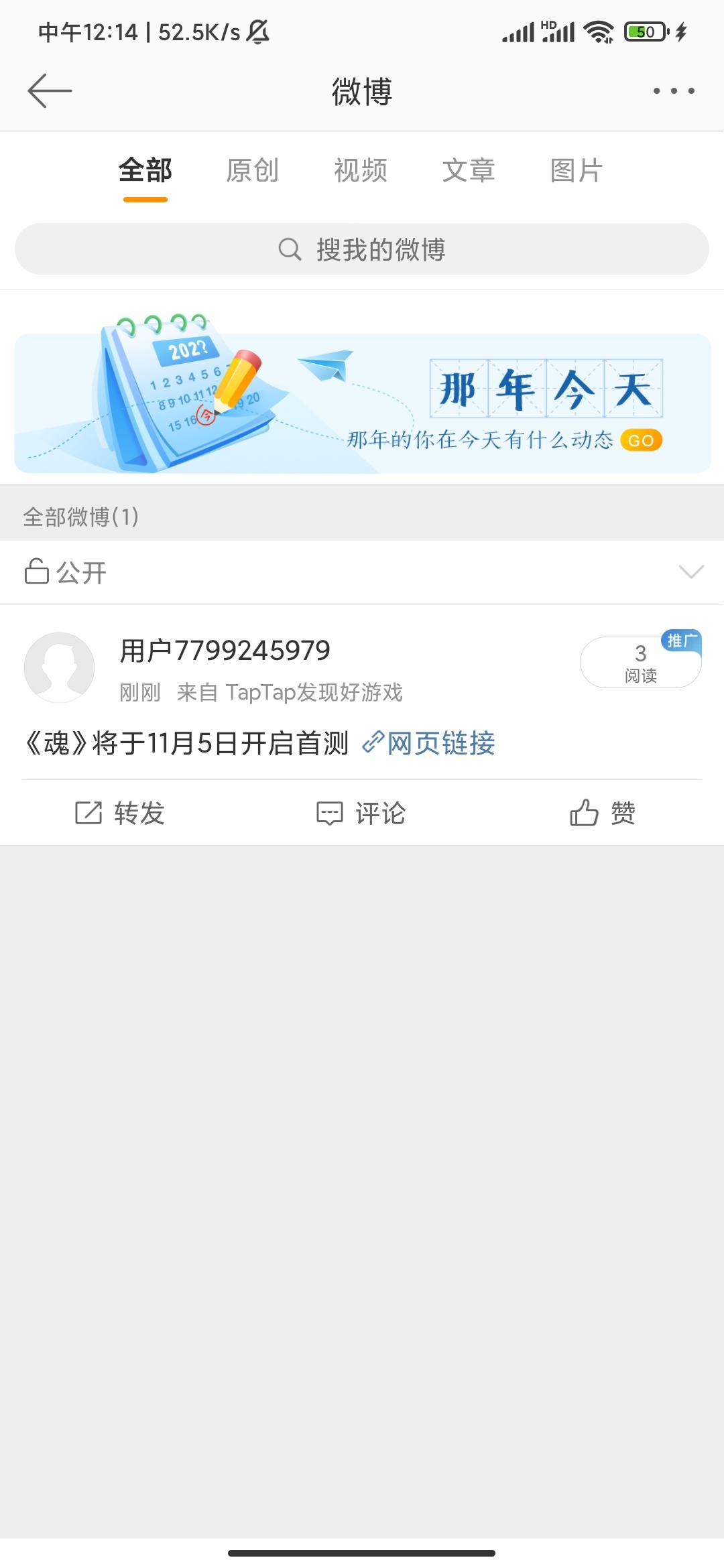724x1568 pixels.
Task: Open the 网页链接 web link
Action: coord(440,744)
